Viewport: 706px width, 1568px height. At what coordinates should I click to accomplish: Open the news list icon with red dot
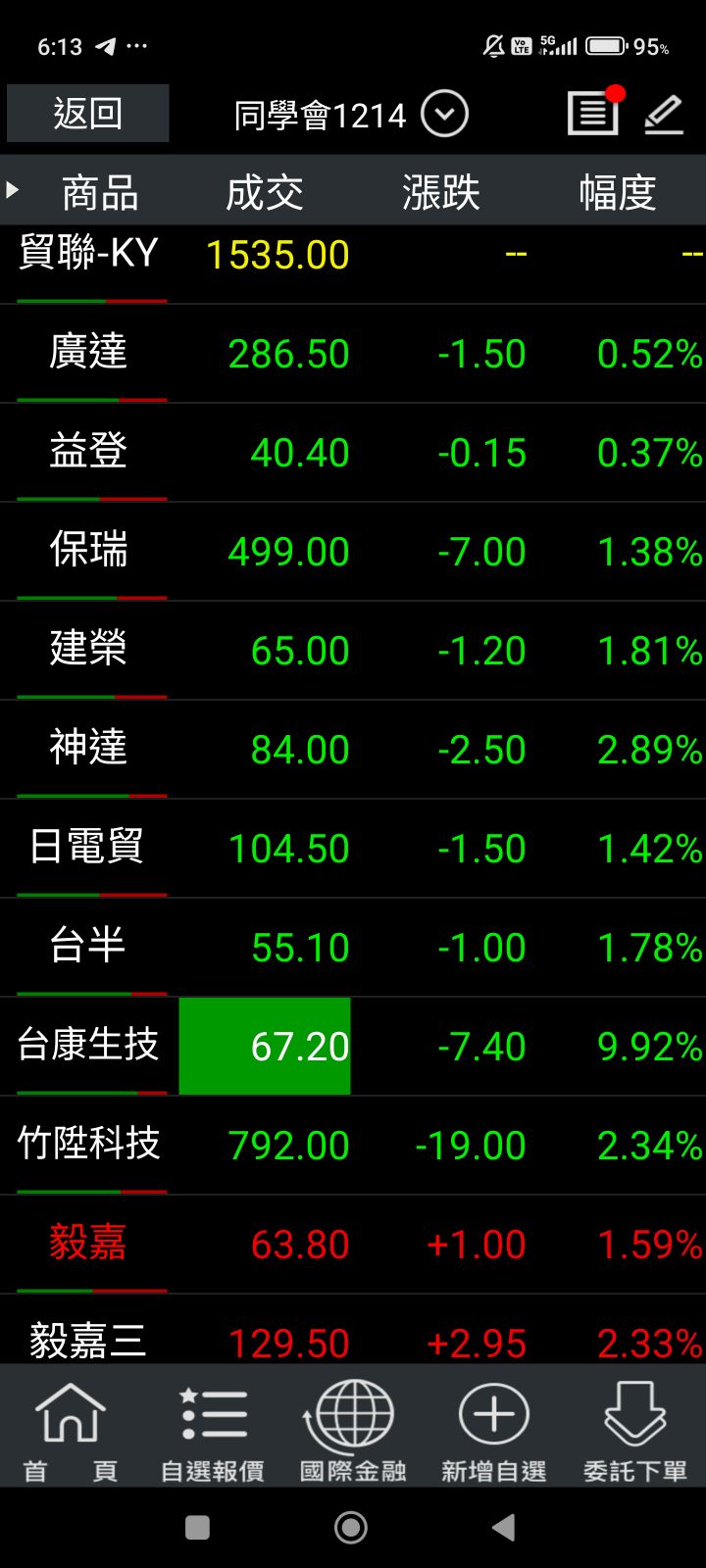(x=593, y=114)
